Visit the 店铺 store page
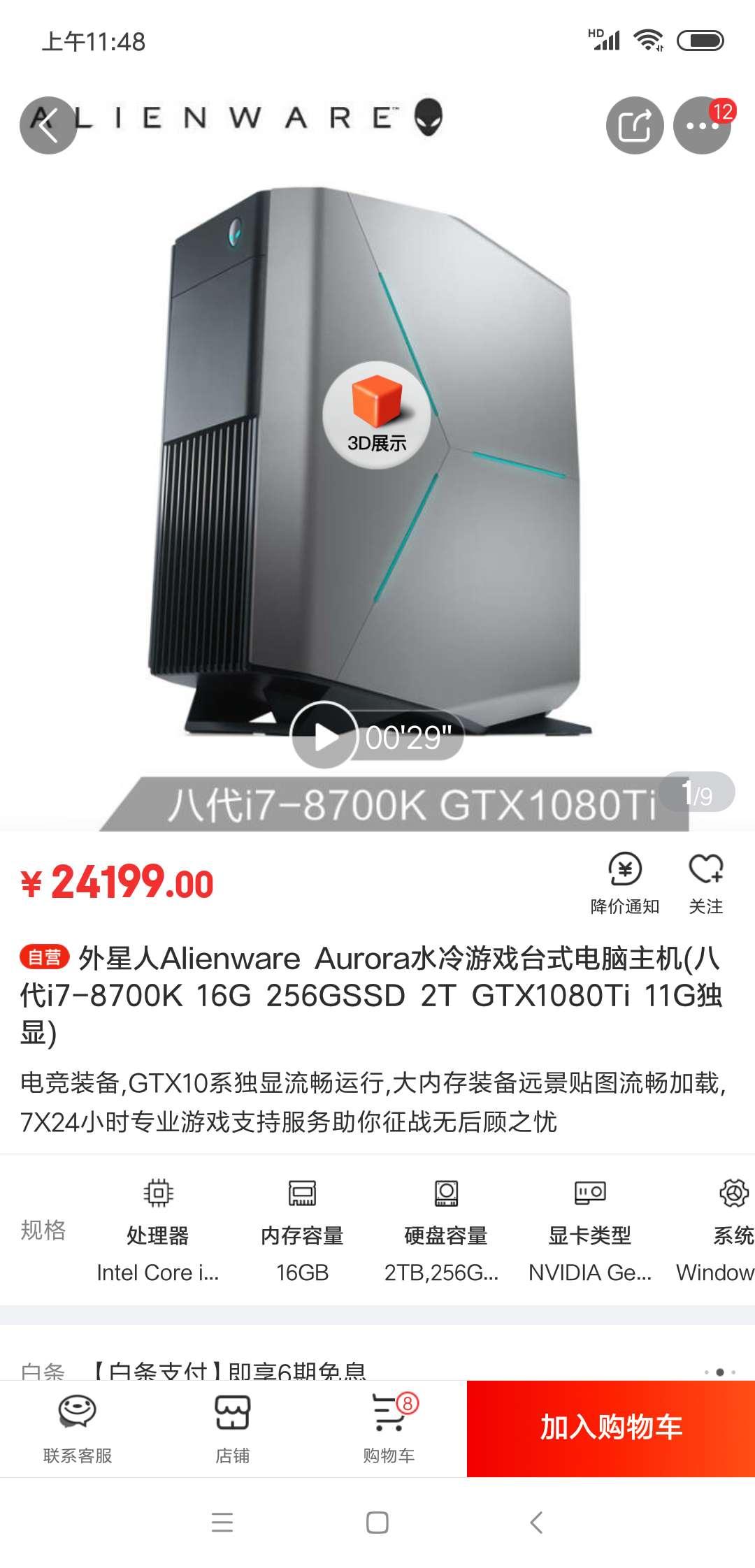 (x=232, y=1429)
